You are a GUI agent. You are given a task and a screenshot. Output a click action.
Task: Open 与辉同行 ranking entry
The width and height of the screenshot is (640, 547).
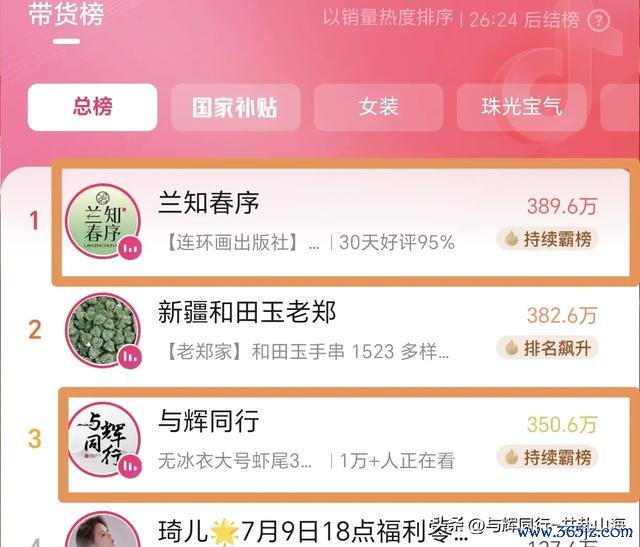pyautogui.click(x=340, y=439)
